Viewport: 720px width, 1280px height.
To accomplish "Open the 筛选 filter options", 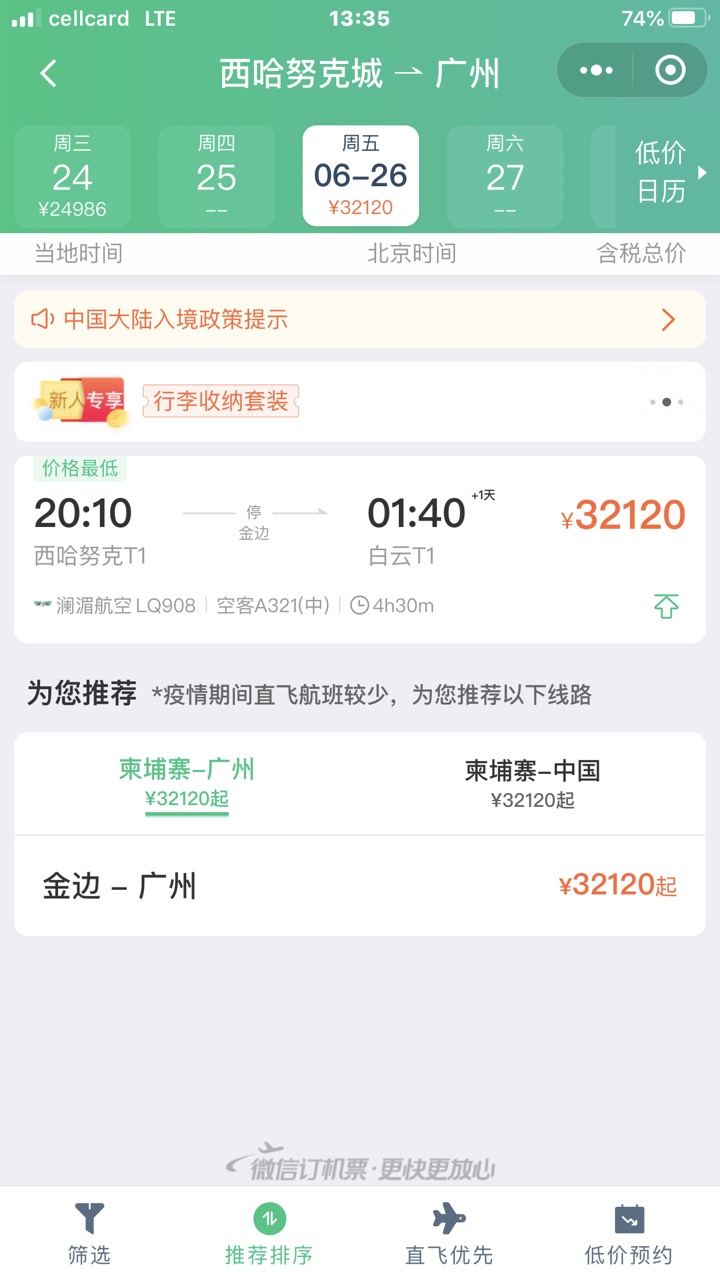I will click(89, 1234).
